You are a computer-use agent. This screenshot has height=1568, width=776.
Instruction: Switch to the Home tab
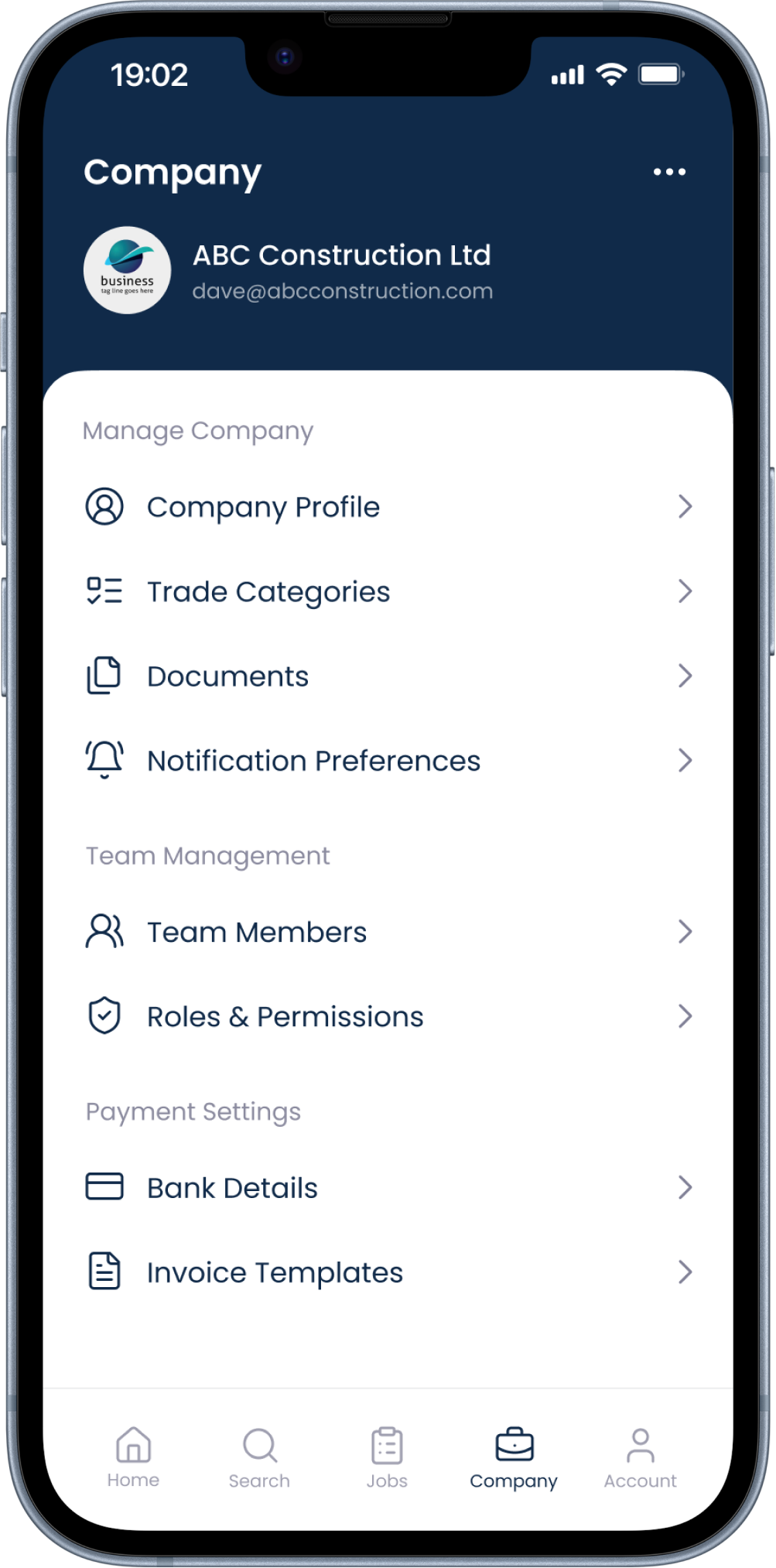(x=133, y=1457)
